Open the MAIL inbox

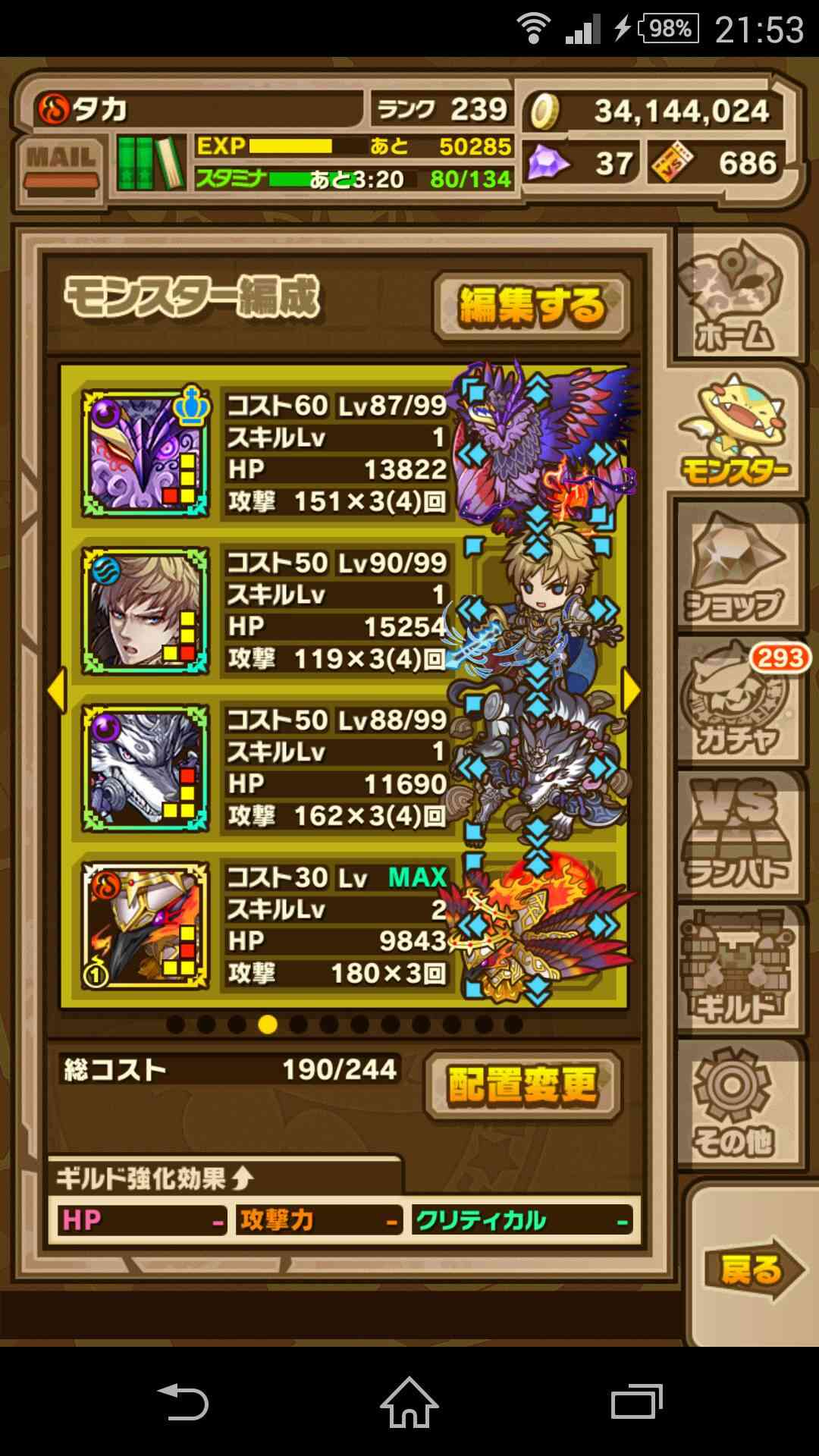tap(61, 166)
